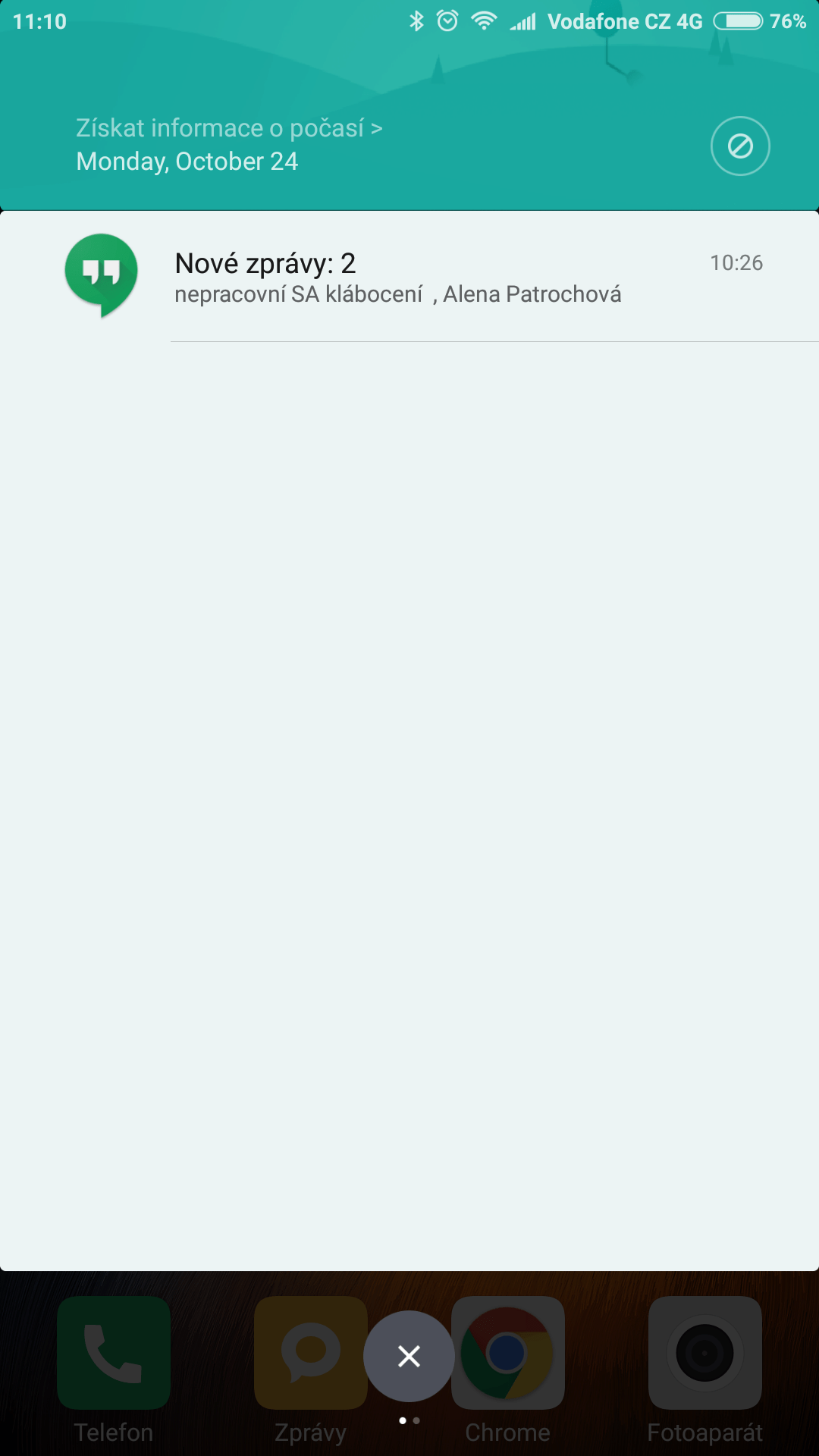The height and width of the screenshot is (1456, 819).
Task: Clear notifications with the X button
Action: click(409, 1356)
